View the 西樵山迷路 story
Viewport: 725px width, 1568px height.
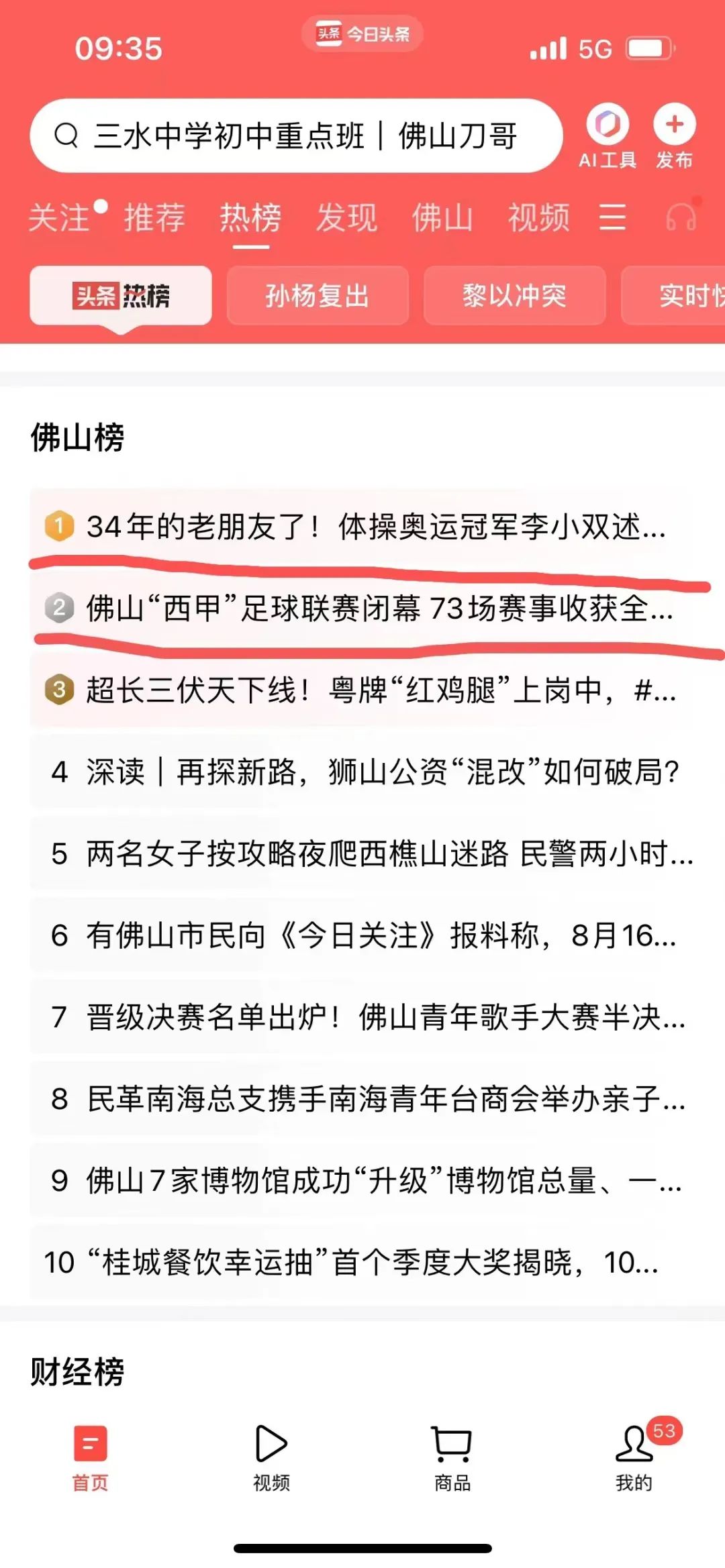(362, 853)
